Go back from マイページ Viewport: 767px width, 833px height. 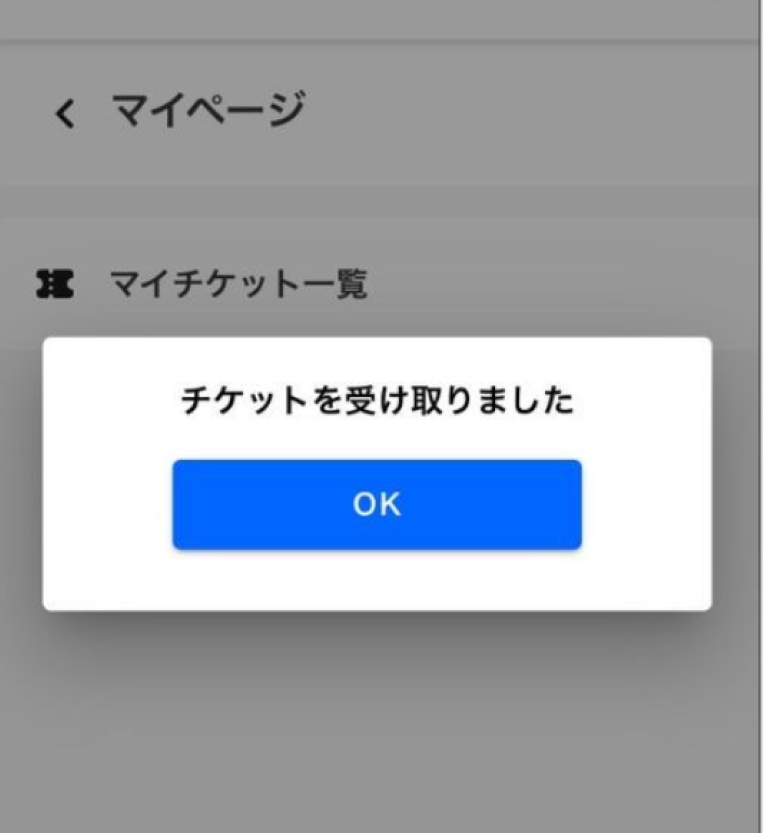(64, 114)
